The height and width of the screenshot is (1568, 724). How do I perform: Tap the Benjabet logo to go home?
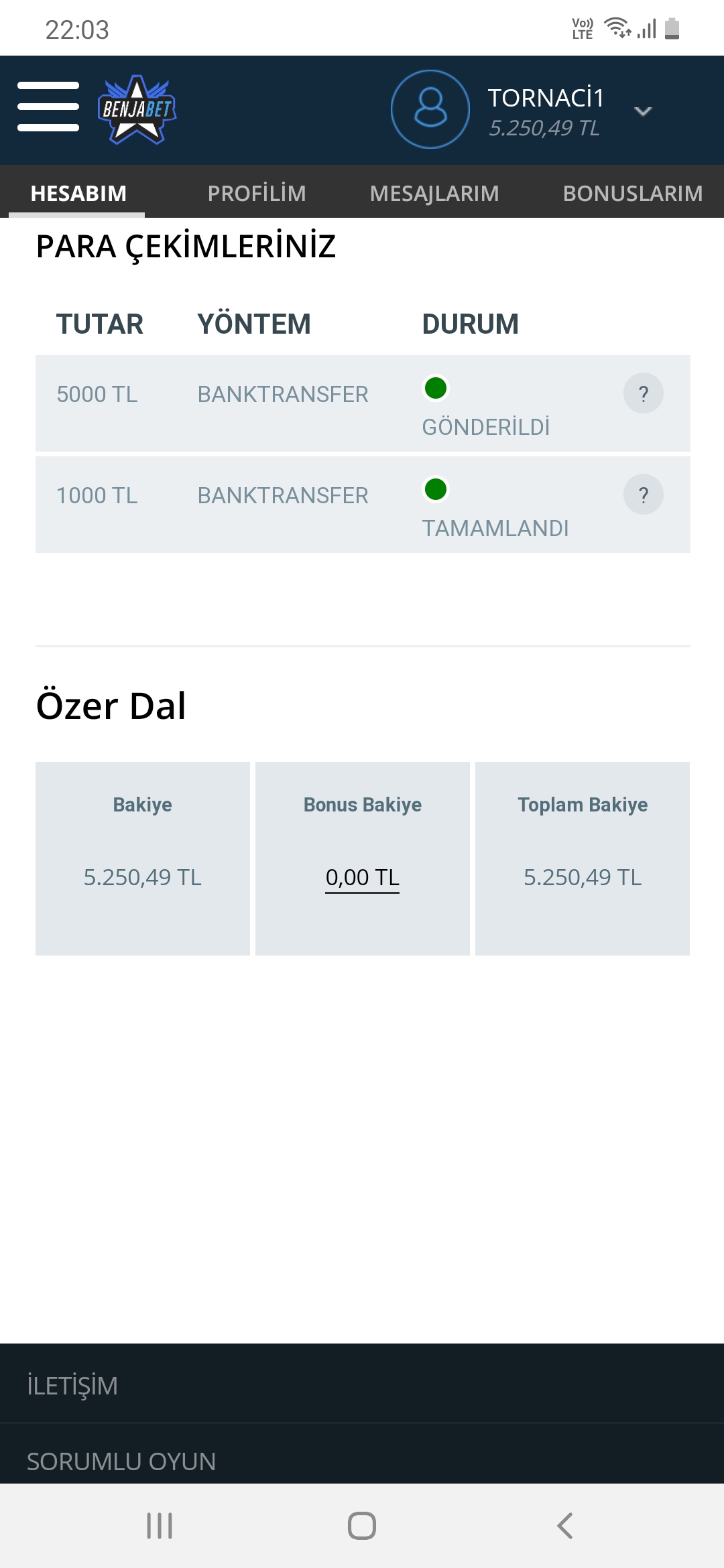(137, 109)
